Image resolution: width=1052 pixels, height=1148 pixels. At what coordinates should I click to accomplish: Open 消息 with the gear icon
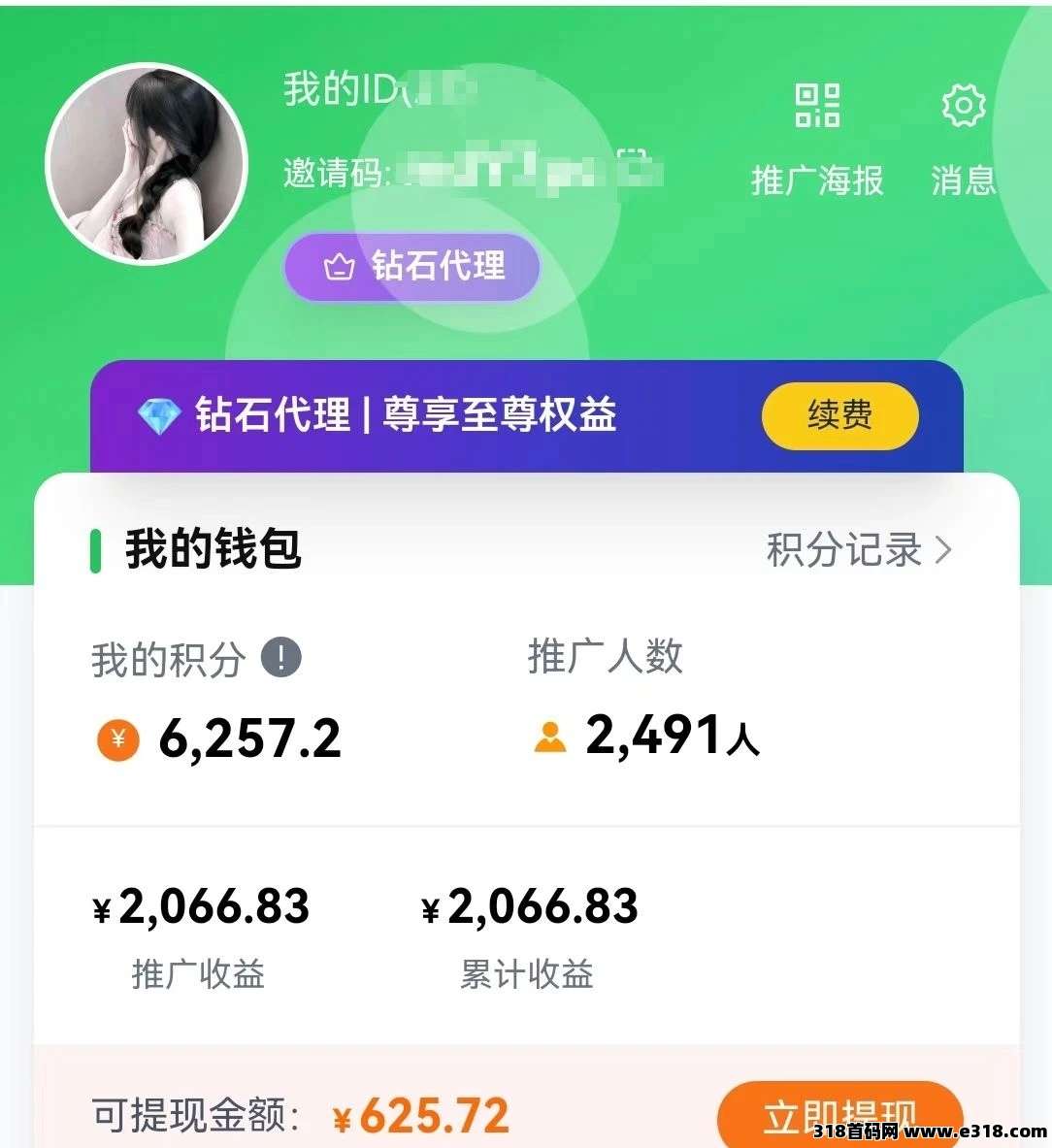pyautogui.click(x=963, y=137)
